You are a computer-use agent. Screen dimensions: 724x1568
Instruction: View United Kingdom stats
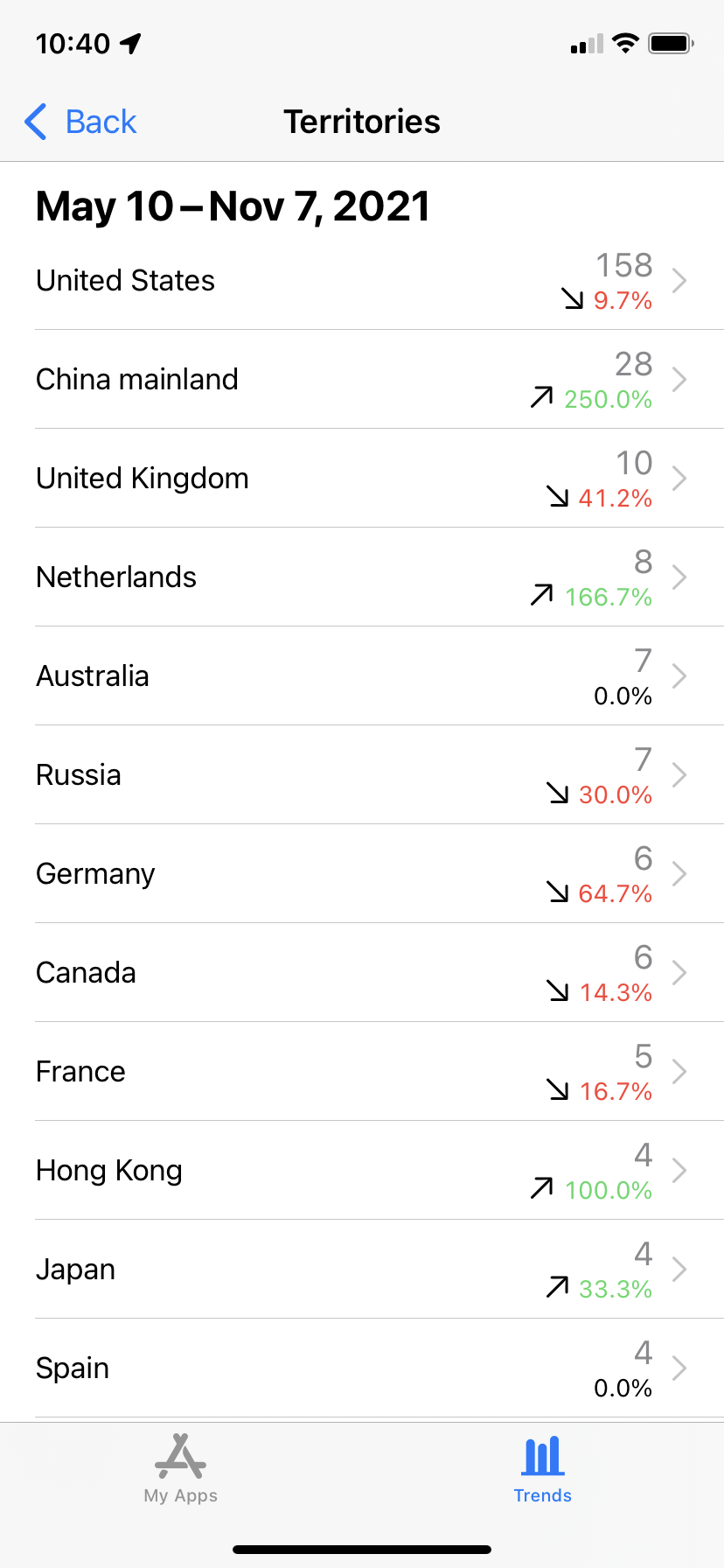coord(362,479)
